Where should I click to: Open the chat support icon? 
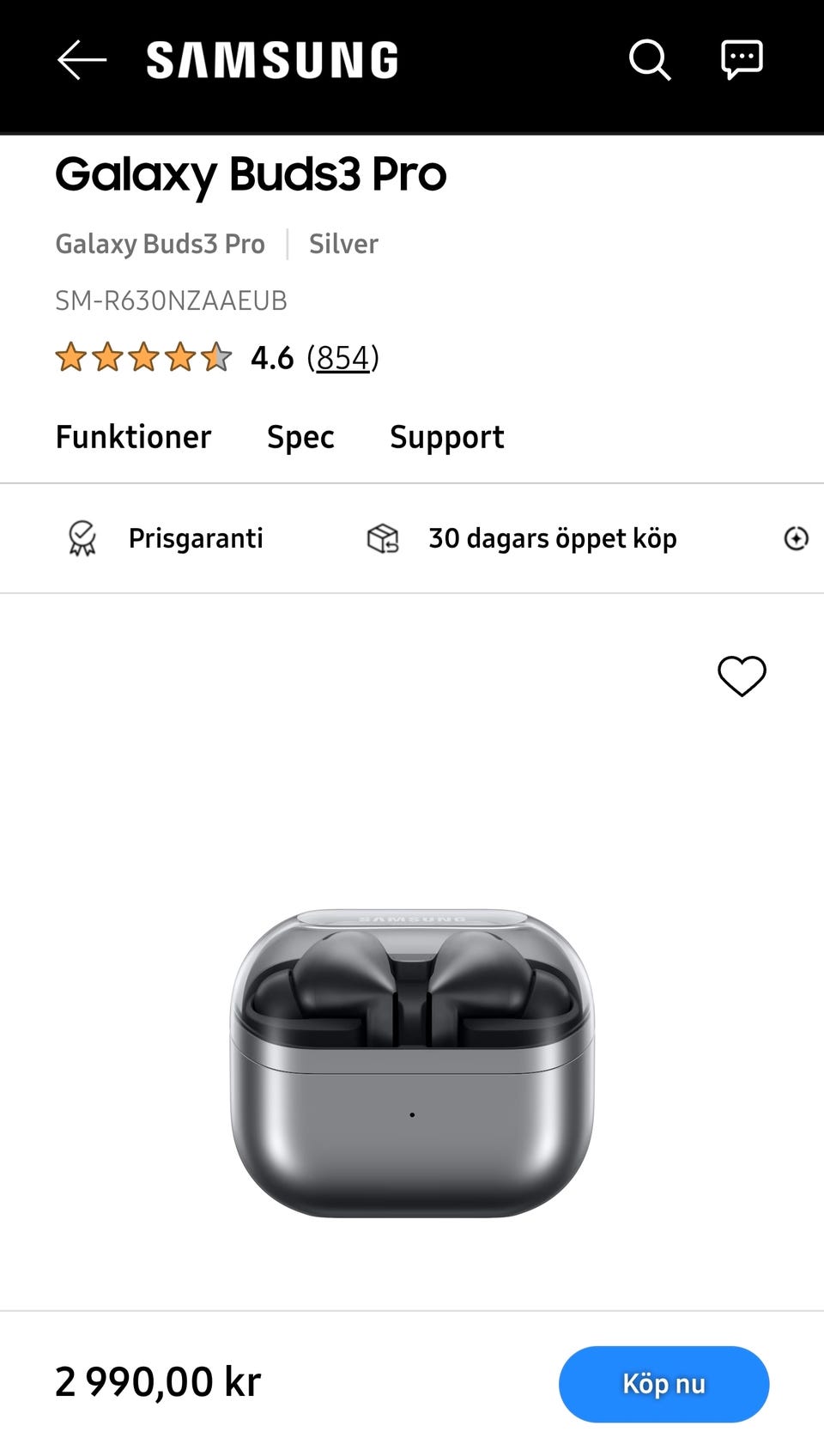742,60
